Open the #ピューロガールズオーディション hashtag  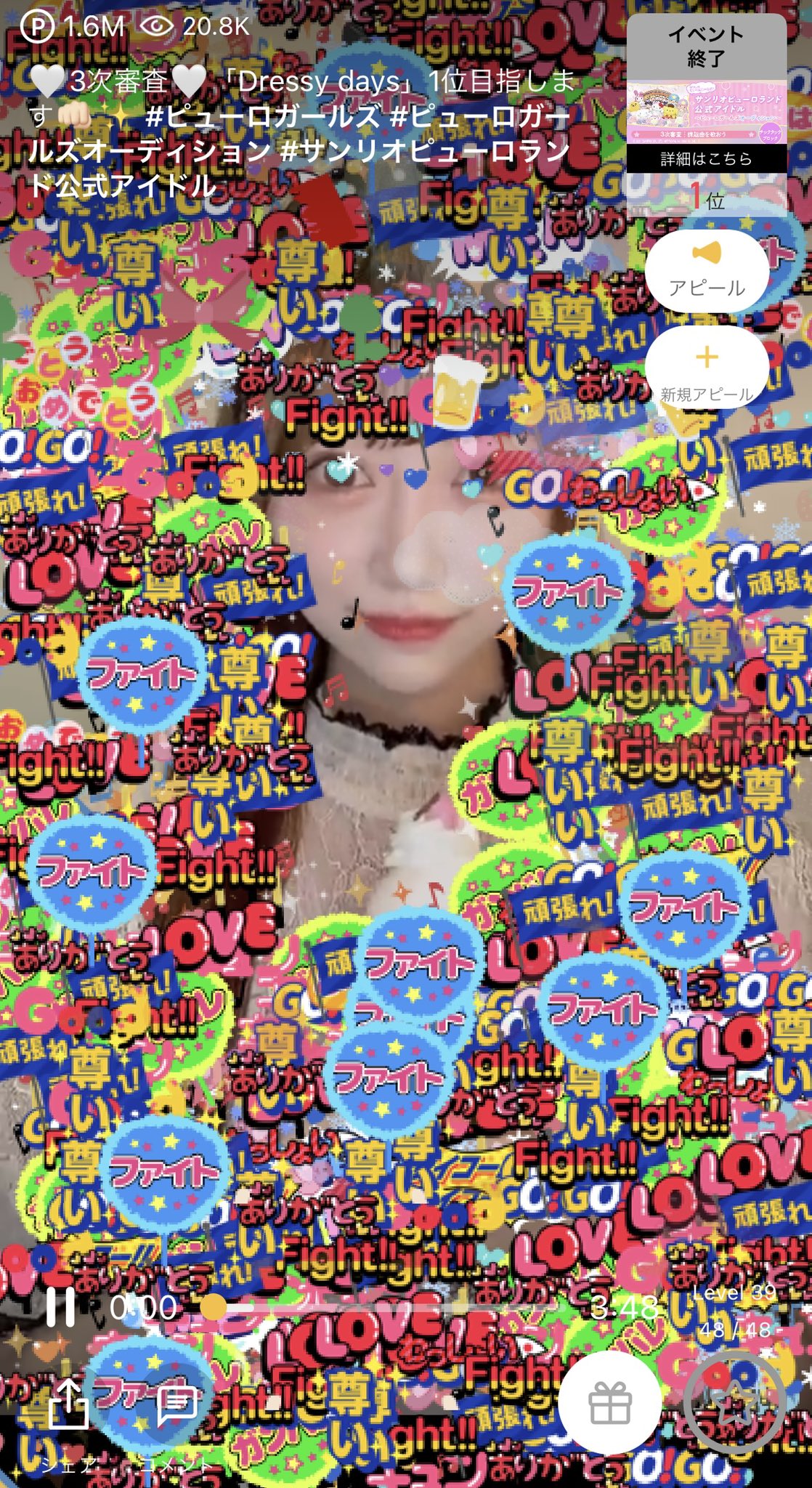pyautogui.click(x=479, y=116)
